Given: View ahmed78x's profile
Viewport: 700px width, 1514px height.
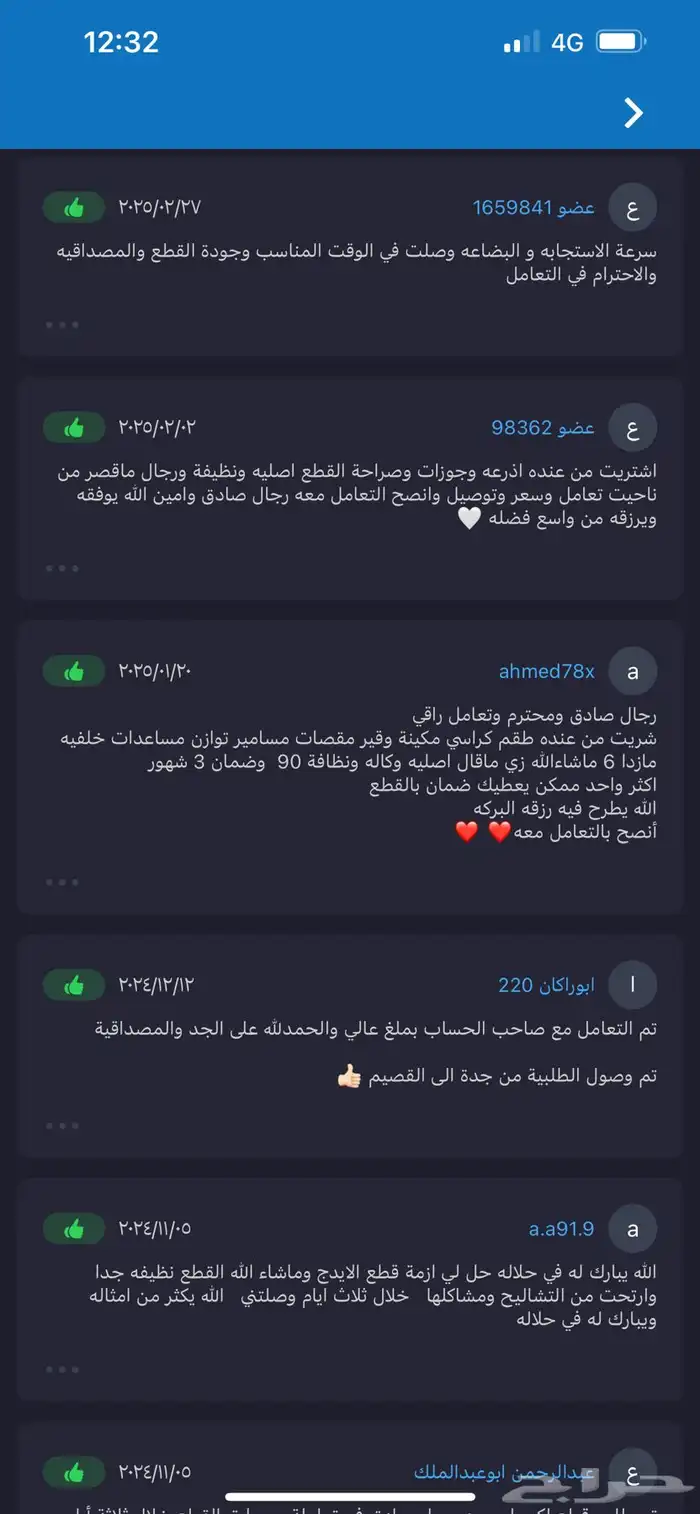Looking at the screenshot, I should (x=547, y=671).
